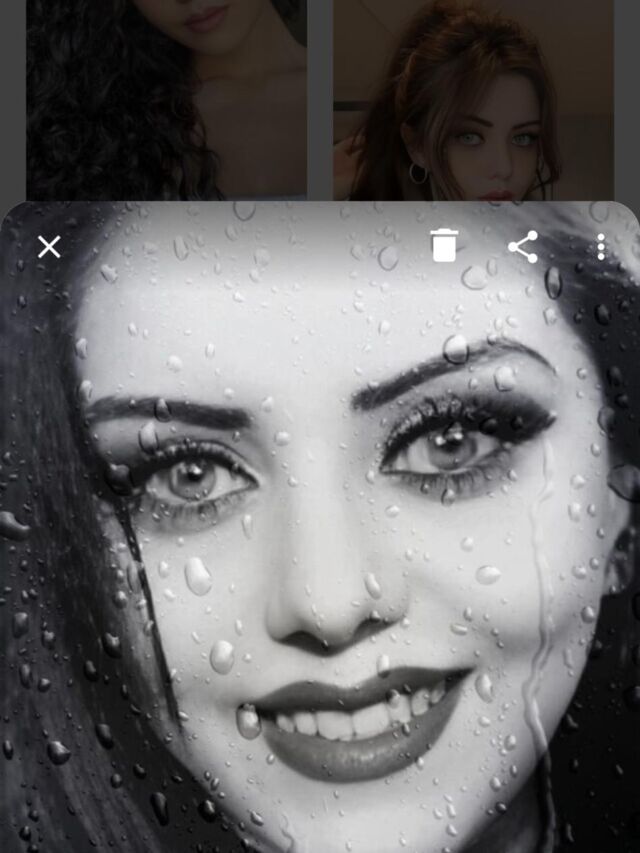The image size is (640, 853).
Task: Share the opened photo
Action: pos(523,247)
